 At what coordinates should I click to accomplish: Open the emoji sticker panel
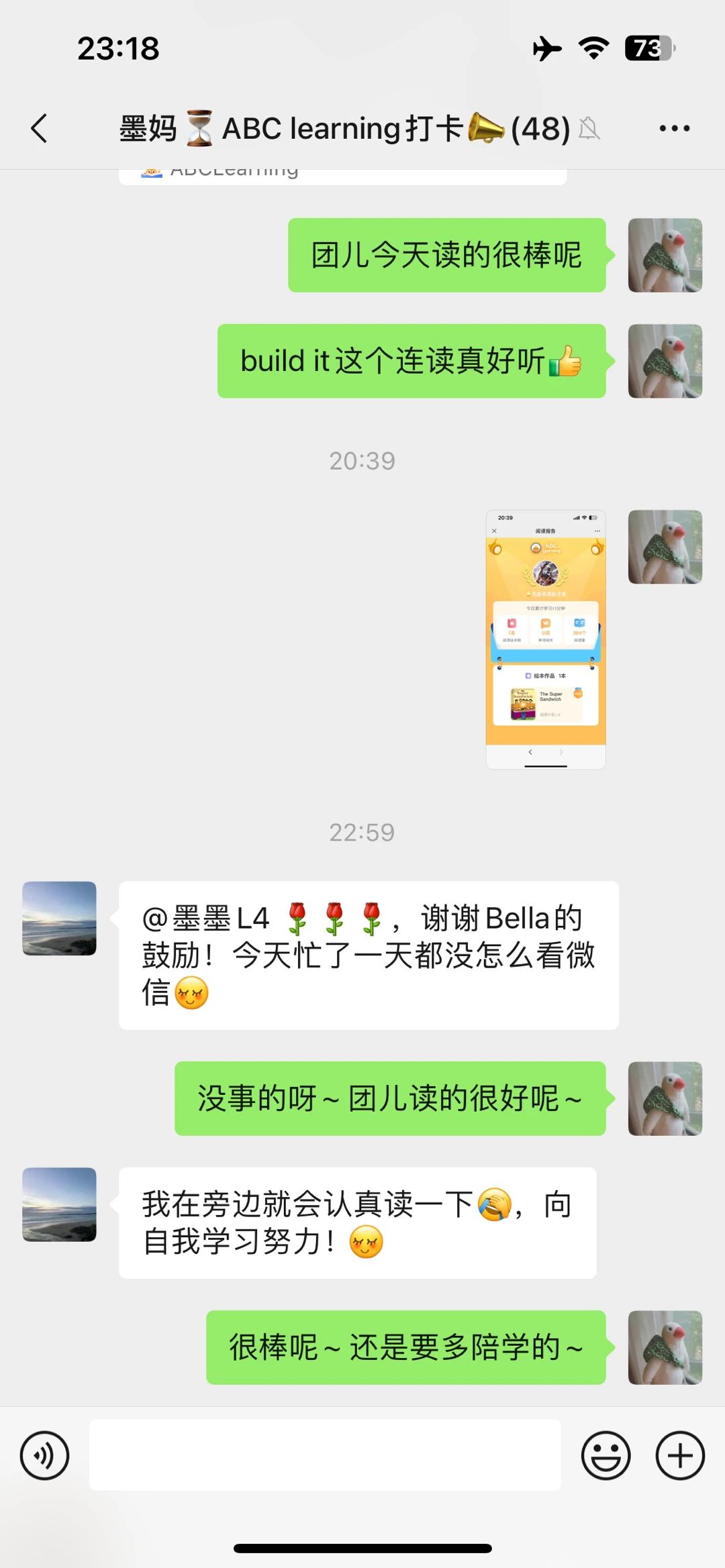pos(606,1455)
